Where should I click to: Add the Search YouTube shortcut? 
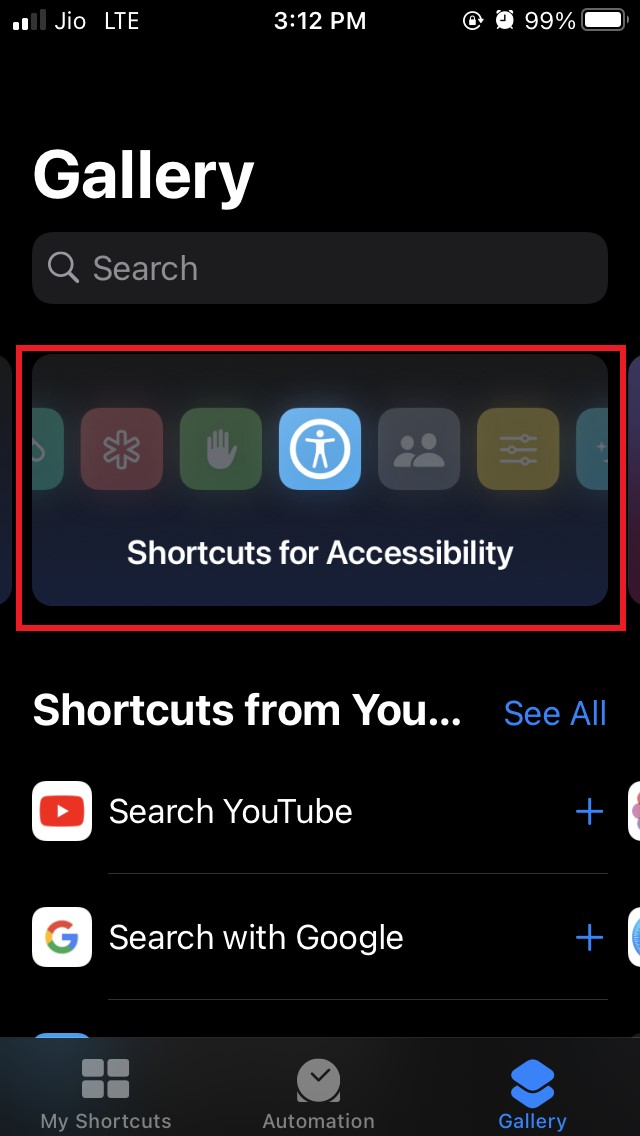590,811
